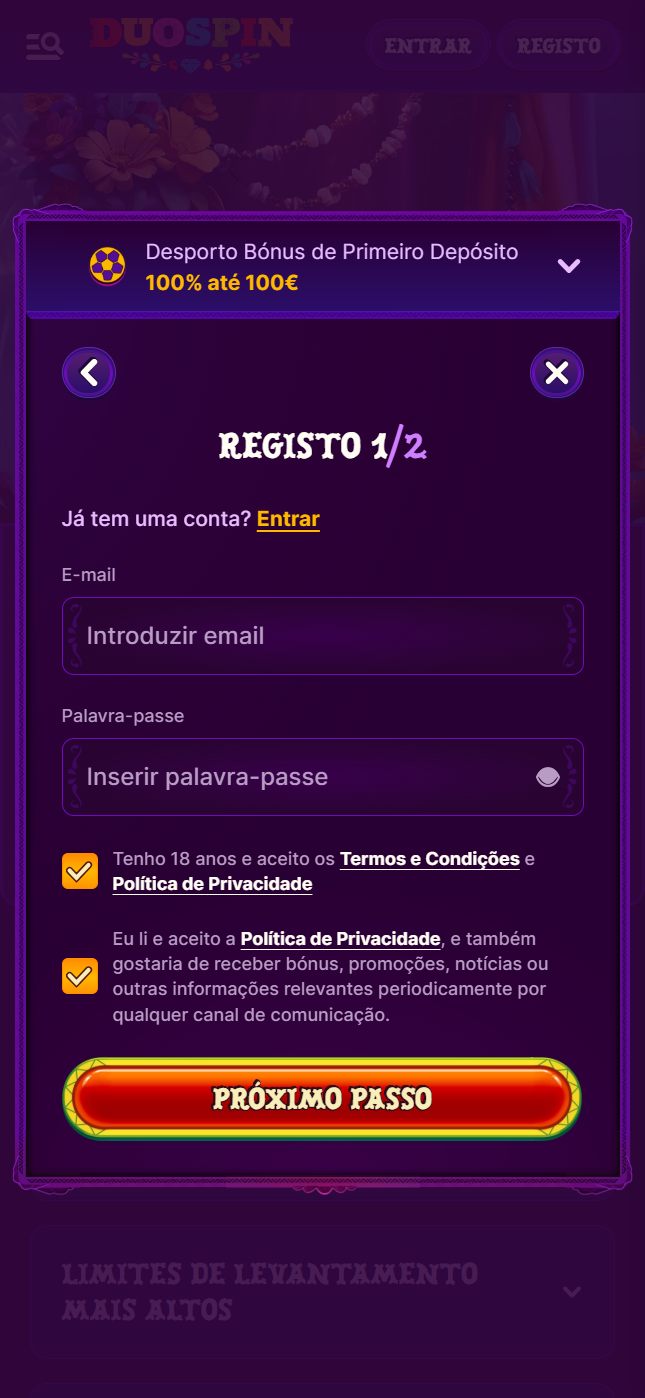Open Política de Privacidade in "Eu li e aceito"
Viewport: 645px width, 1398px height.
340,939
